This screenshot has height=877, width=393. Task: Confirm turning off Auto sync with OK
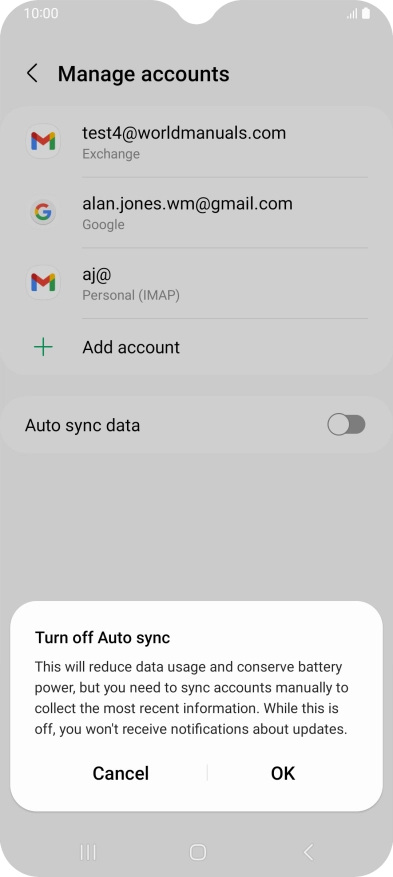tap(283, 773)
